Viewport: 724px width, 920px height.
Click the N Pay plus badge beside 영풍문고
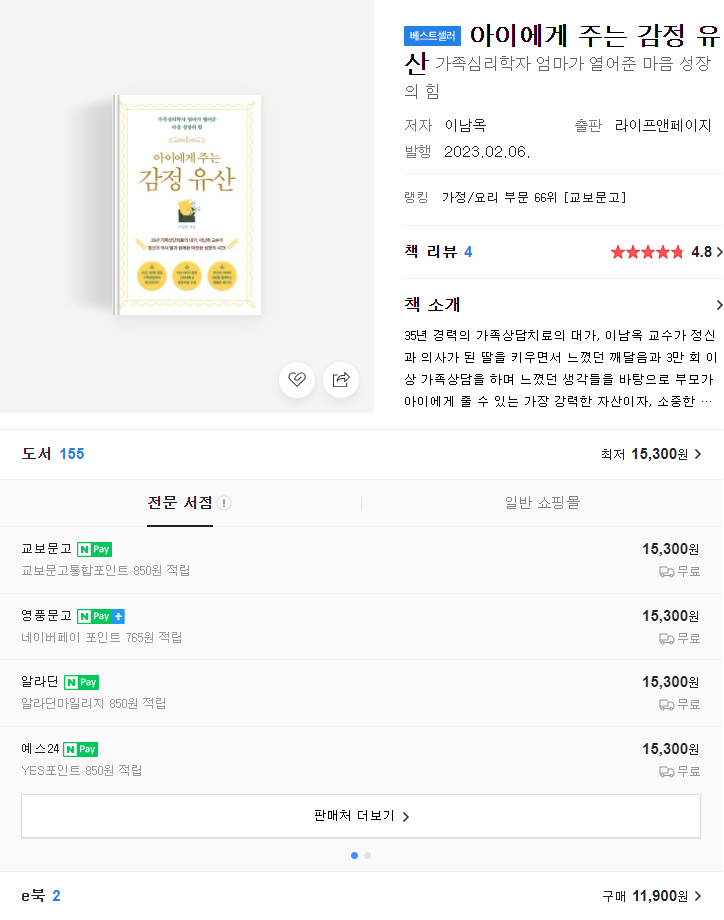pos(100,615)
